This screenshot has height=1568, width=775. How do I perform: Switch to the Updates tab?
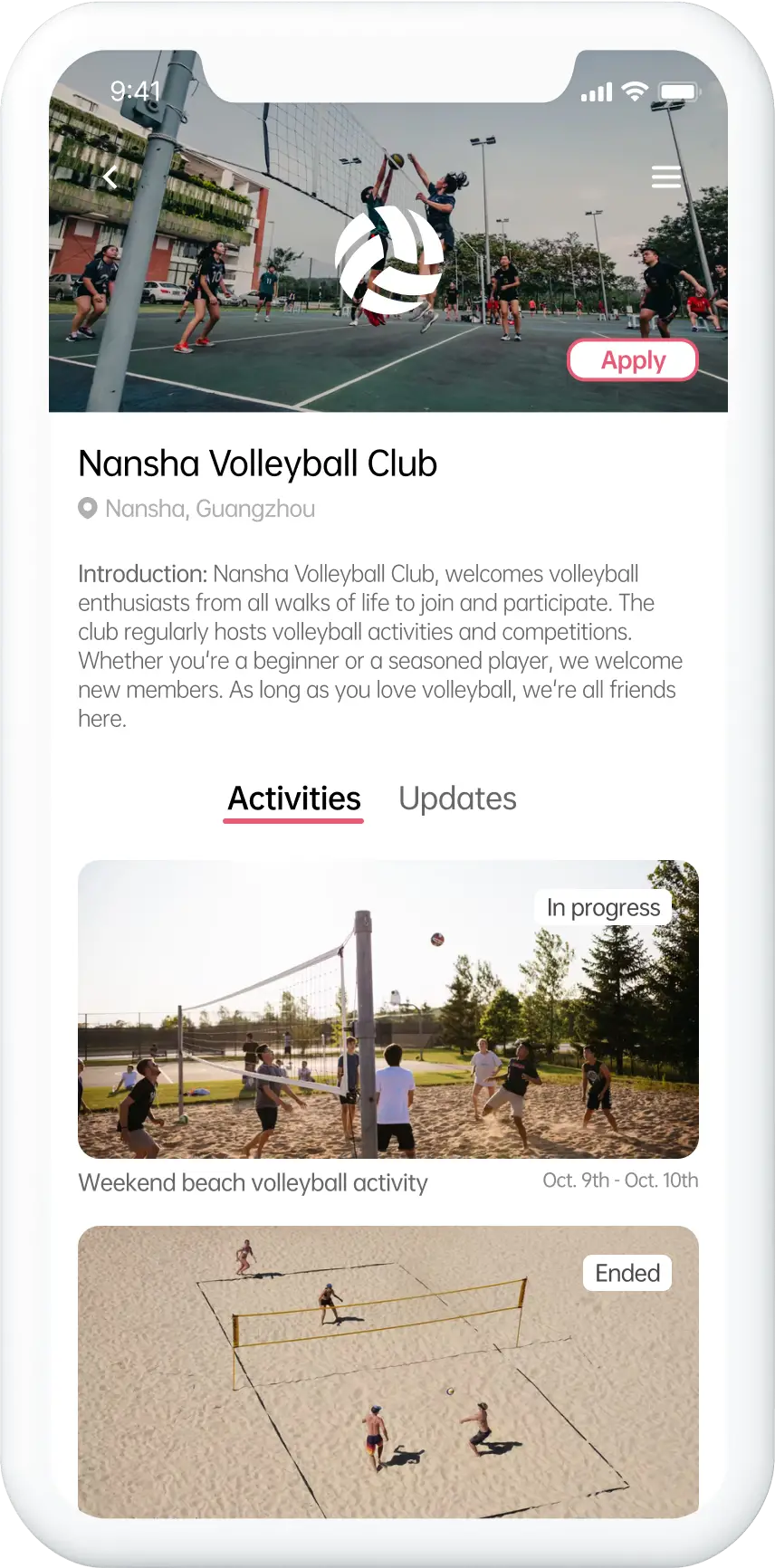click(457, 798)
